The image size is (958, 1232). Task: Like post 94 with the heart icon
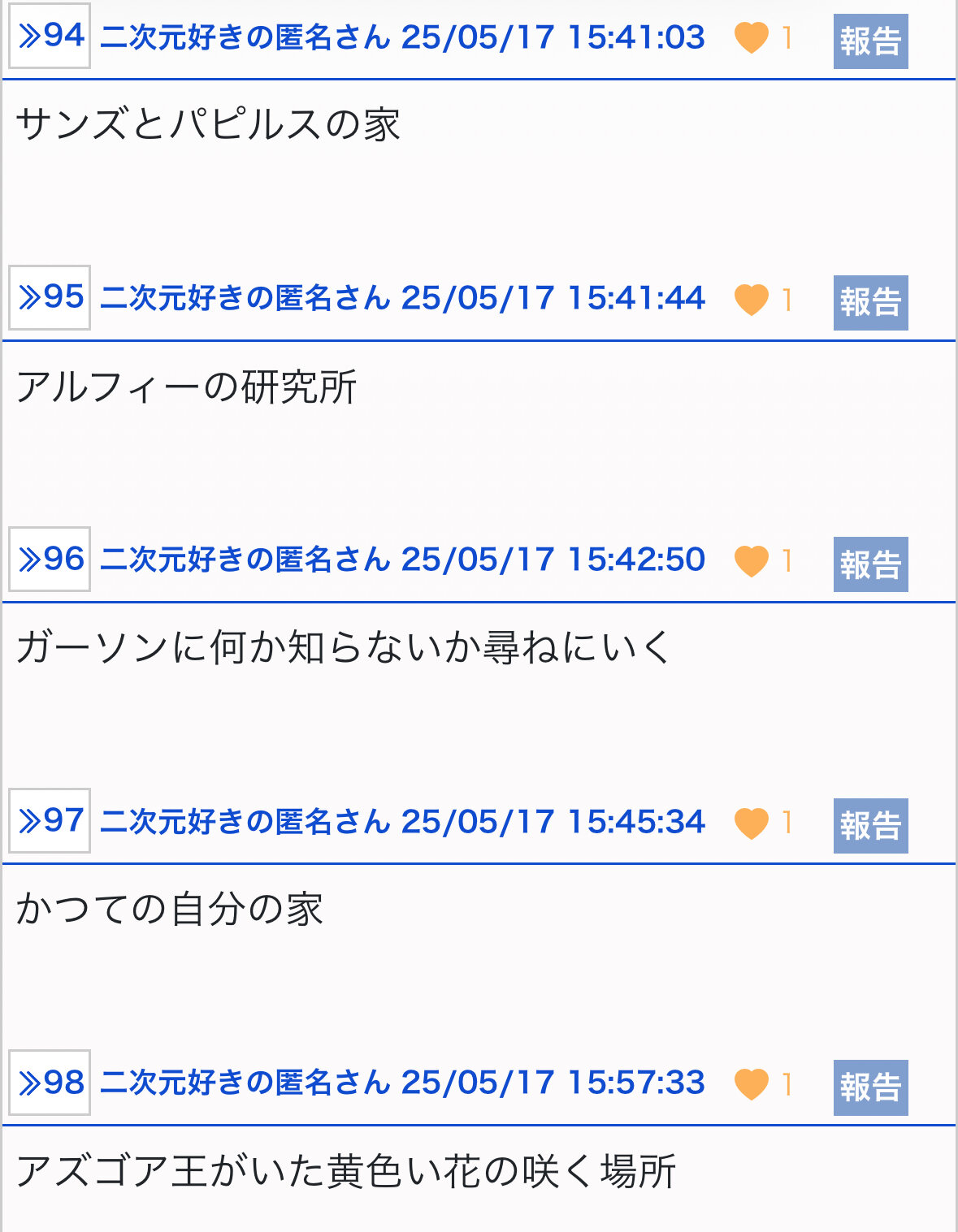point(751,37)
